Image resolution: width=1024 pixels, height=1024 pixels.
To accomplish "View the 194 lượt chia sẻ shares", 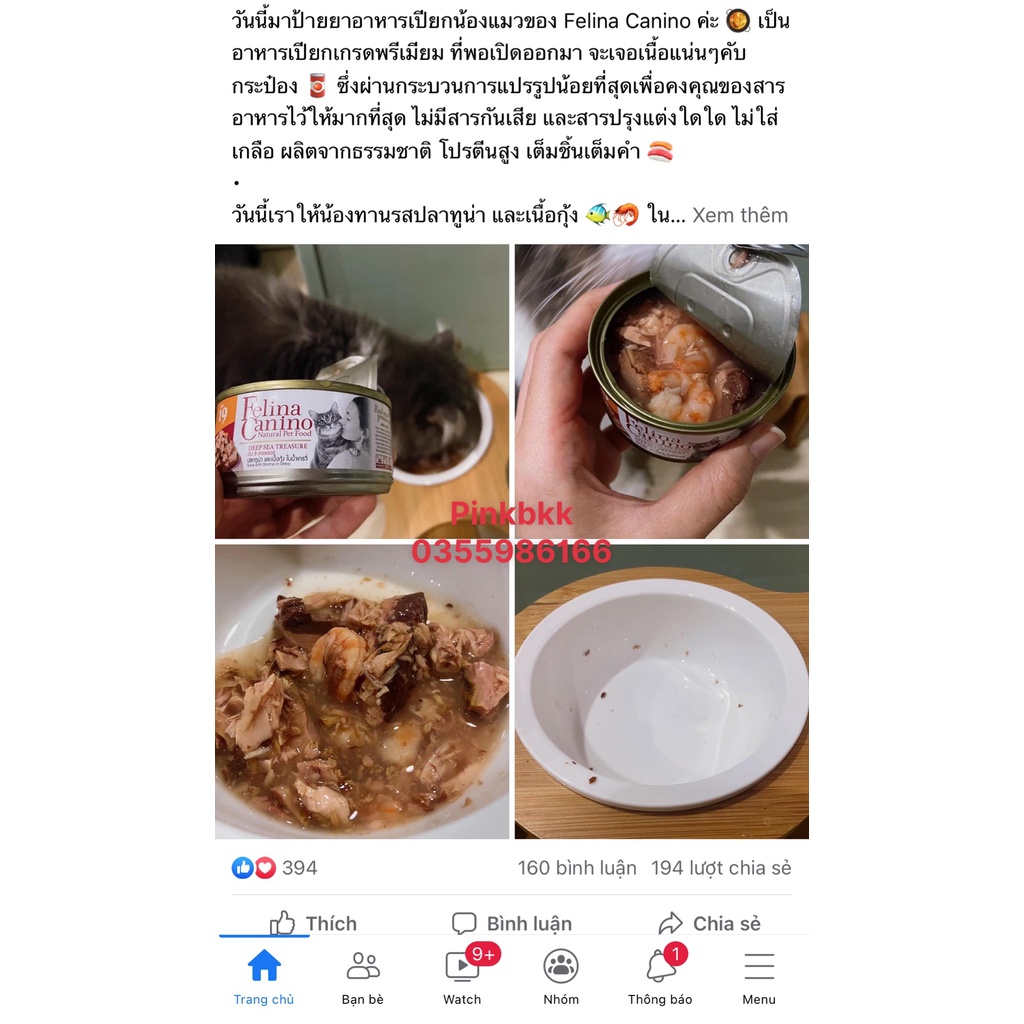I will coord(720,868).
